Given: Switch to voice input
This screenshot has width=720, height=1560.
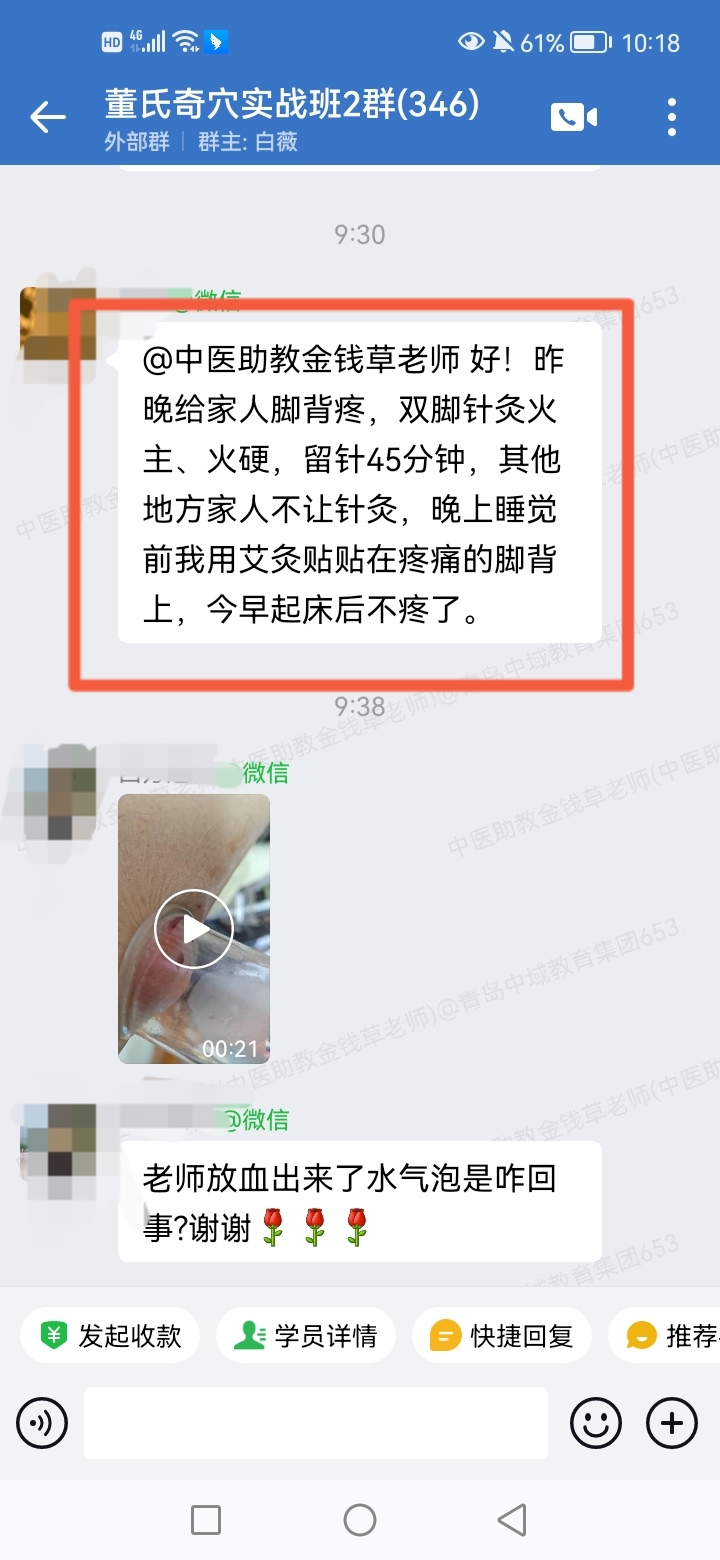Looking at the screenshot, I should tap(42, 1423).
